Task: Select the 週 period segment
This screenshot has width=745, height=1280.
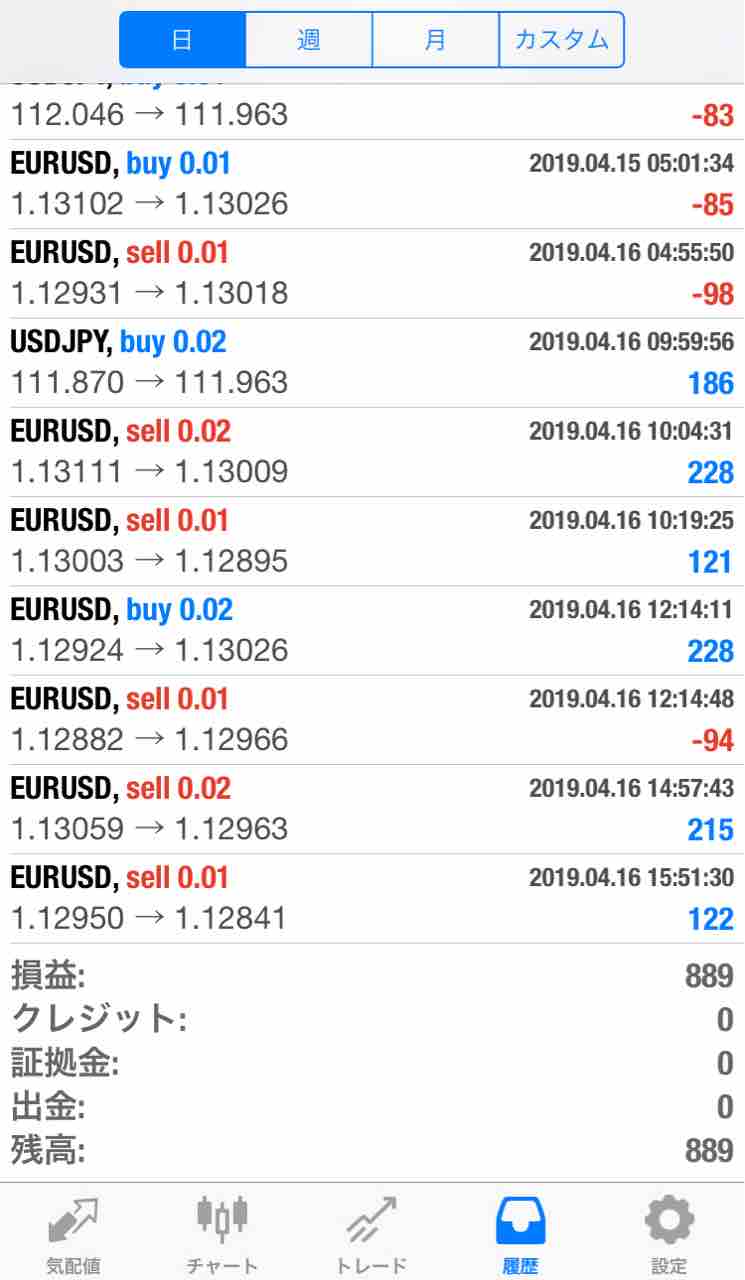Action: 308,40
